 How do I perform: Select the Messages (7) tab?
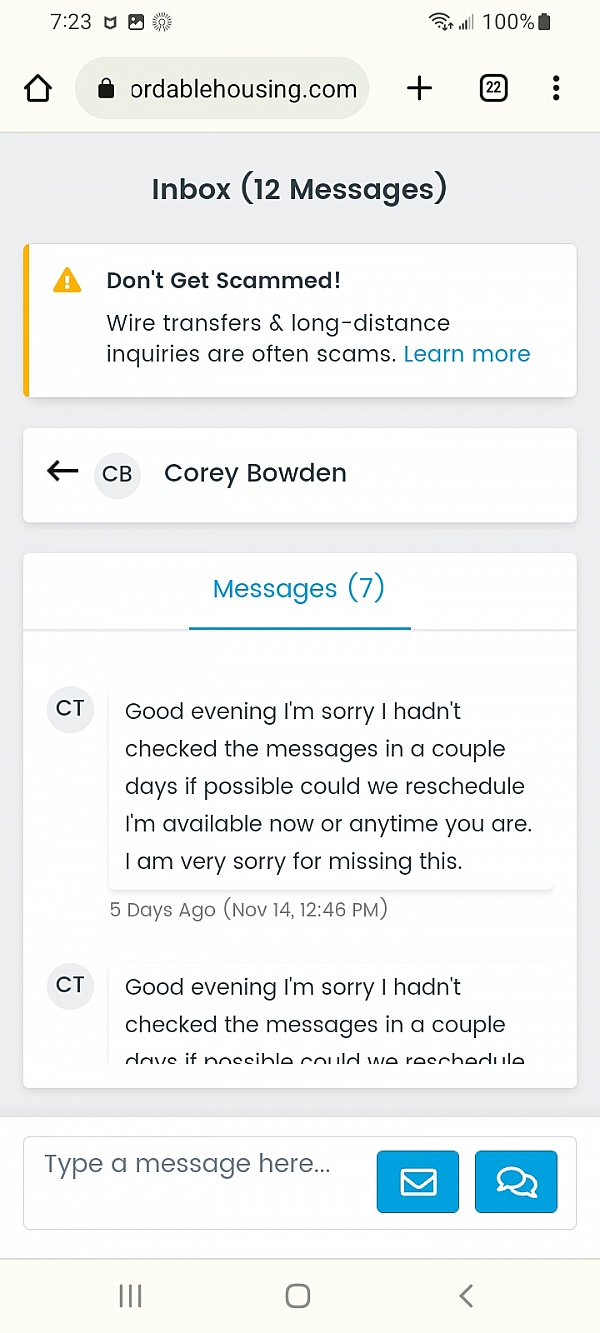tap(299, 589)
